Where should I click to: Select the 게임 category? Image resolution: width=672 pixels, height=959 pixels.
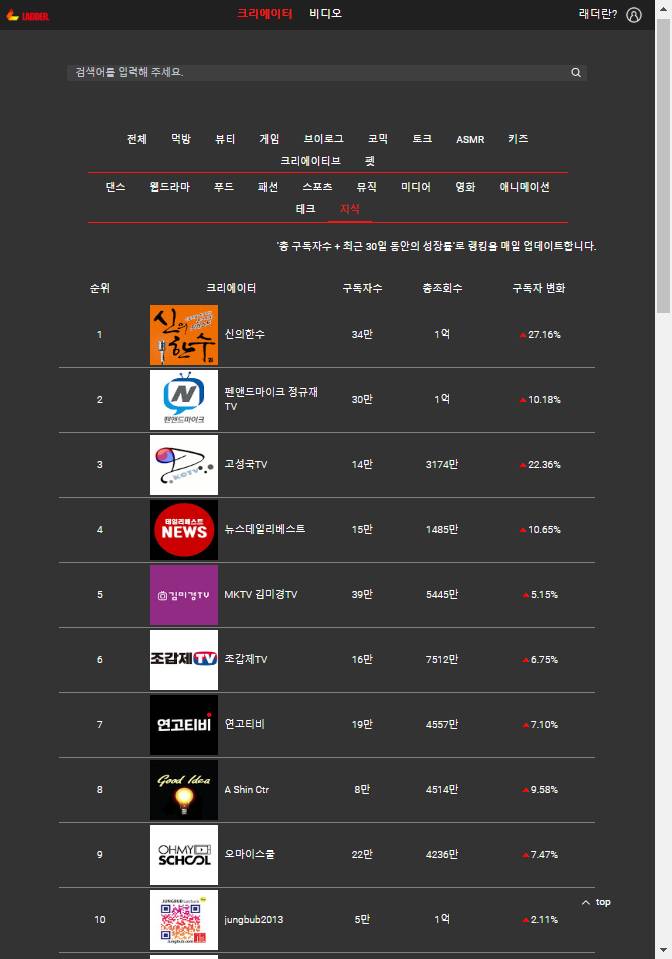click(269, 139)
